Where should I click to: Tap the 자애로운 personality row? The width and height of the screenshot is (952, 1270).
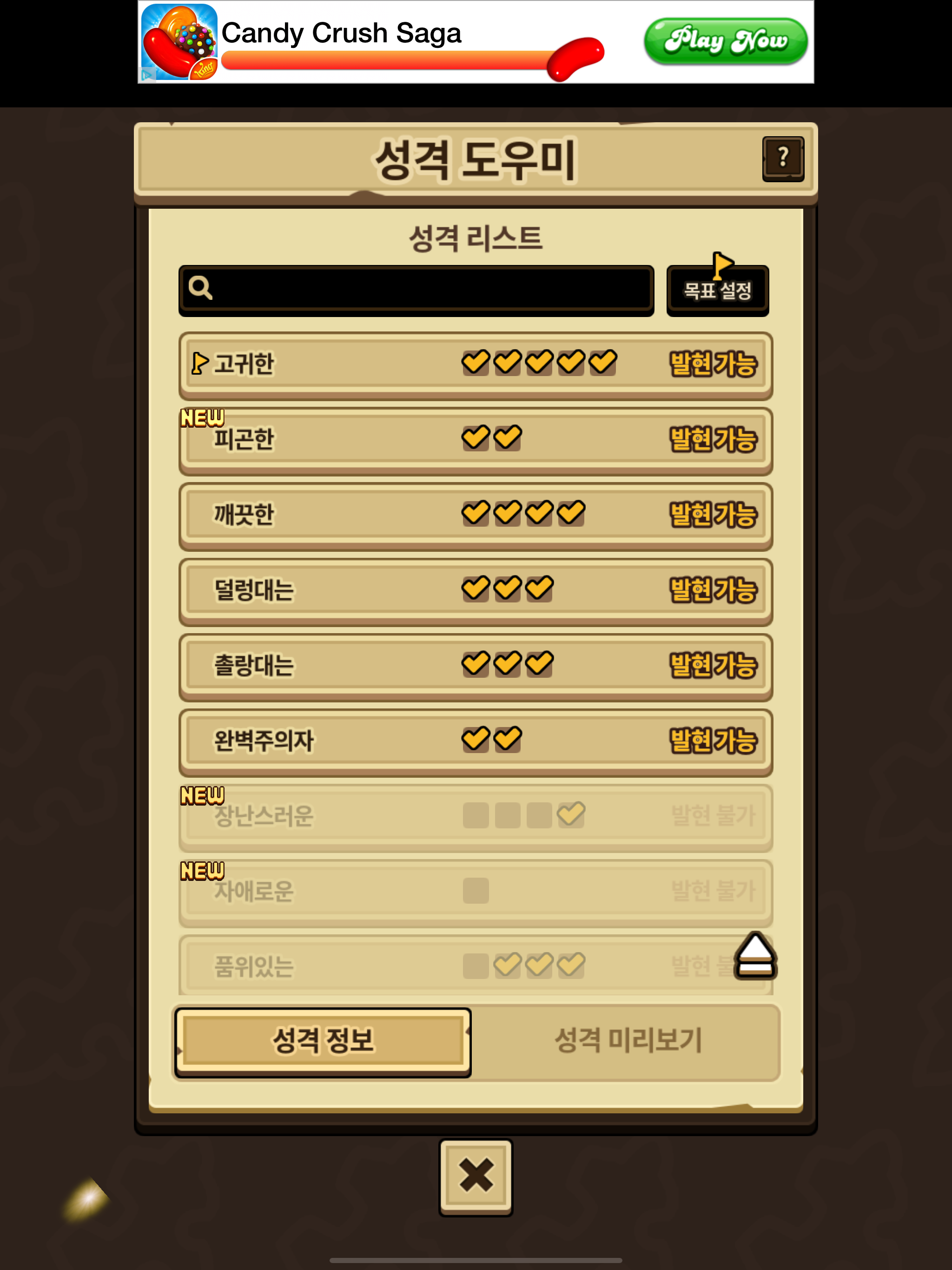(x=476, y=892)
